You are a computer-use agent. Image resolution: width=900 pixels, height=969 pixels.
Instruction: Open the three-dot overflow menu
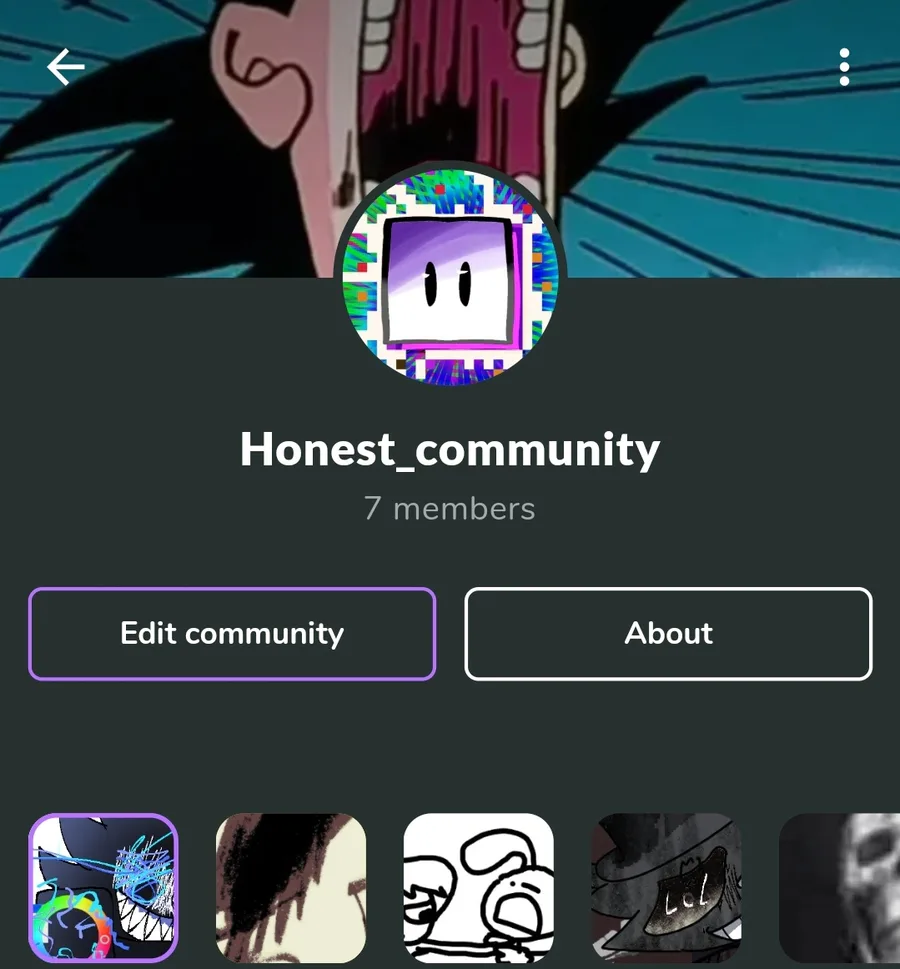tap(844, 67)
